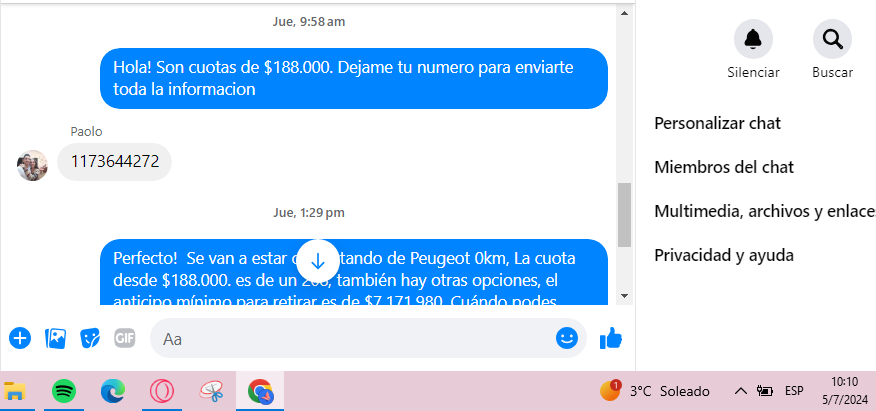Search in conversation with Buscar
Image resolution: width=876 pixels, height=411 pixels.
tap(832, 40)
